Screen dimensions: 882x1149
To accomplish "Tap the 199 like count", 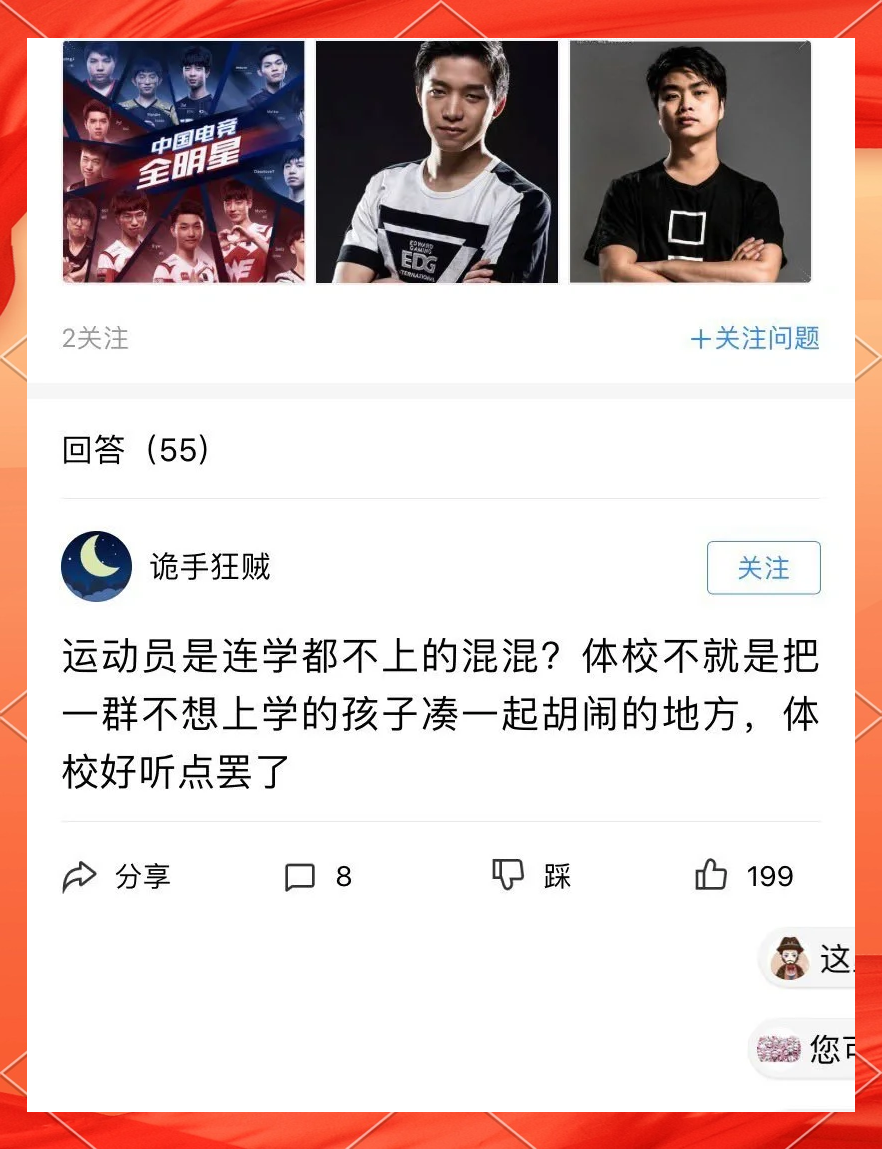I will [x=769, y=875].
